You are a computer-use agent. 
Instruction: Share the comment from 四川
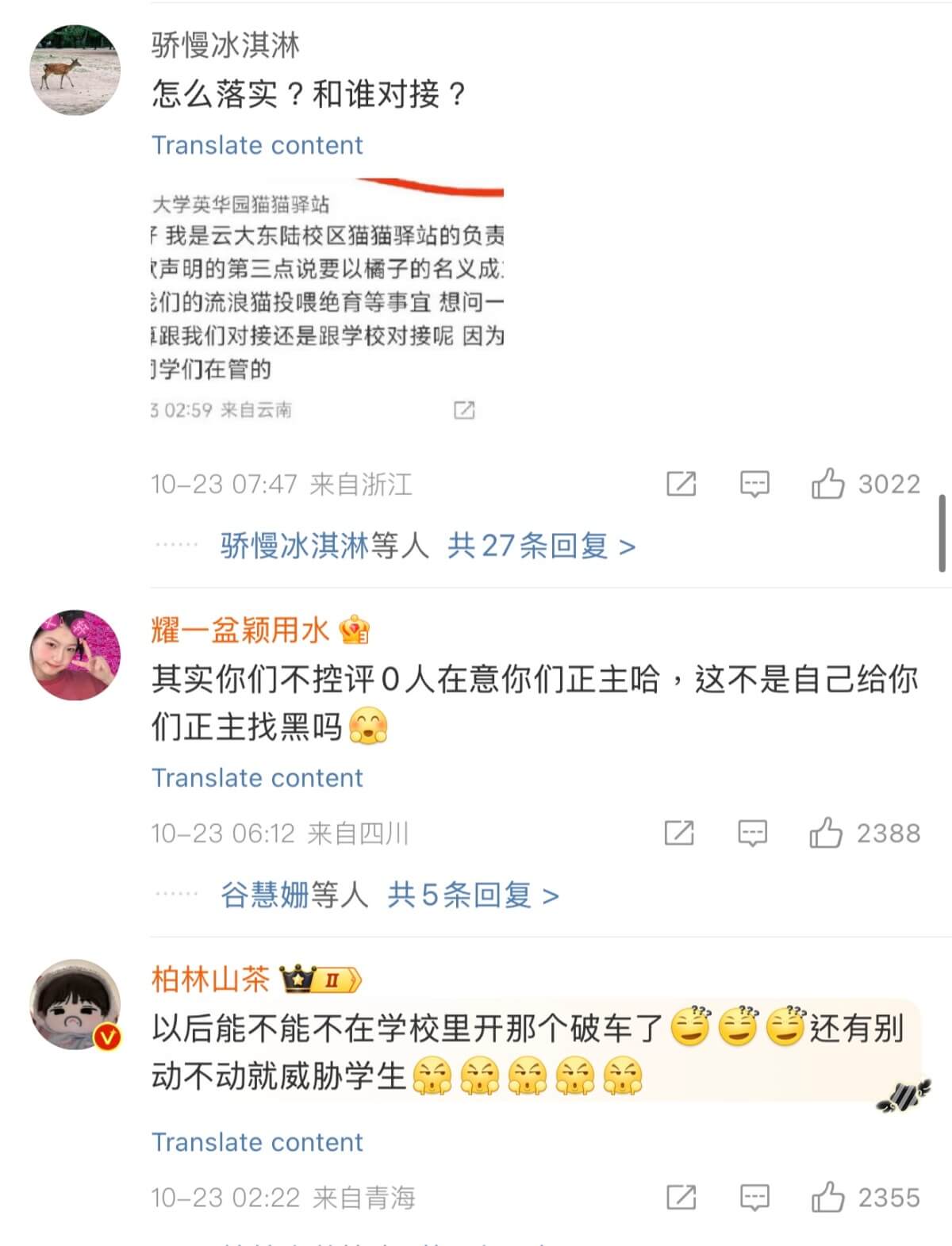coord(679,833)
